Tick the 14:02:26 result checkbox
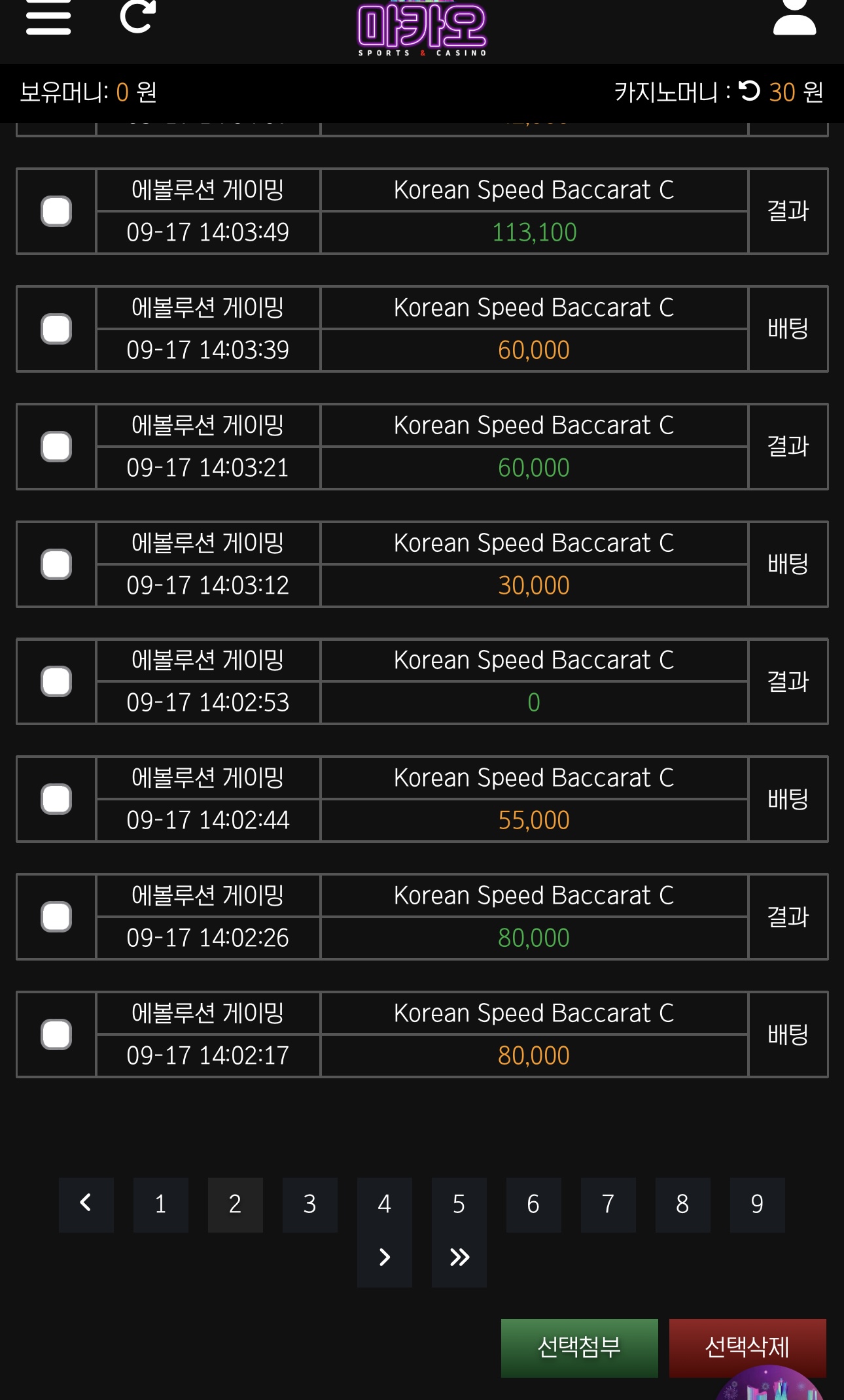The height and width of the screenshot is (1400, 844). click(x=56, y=917)
